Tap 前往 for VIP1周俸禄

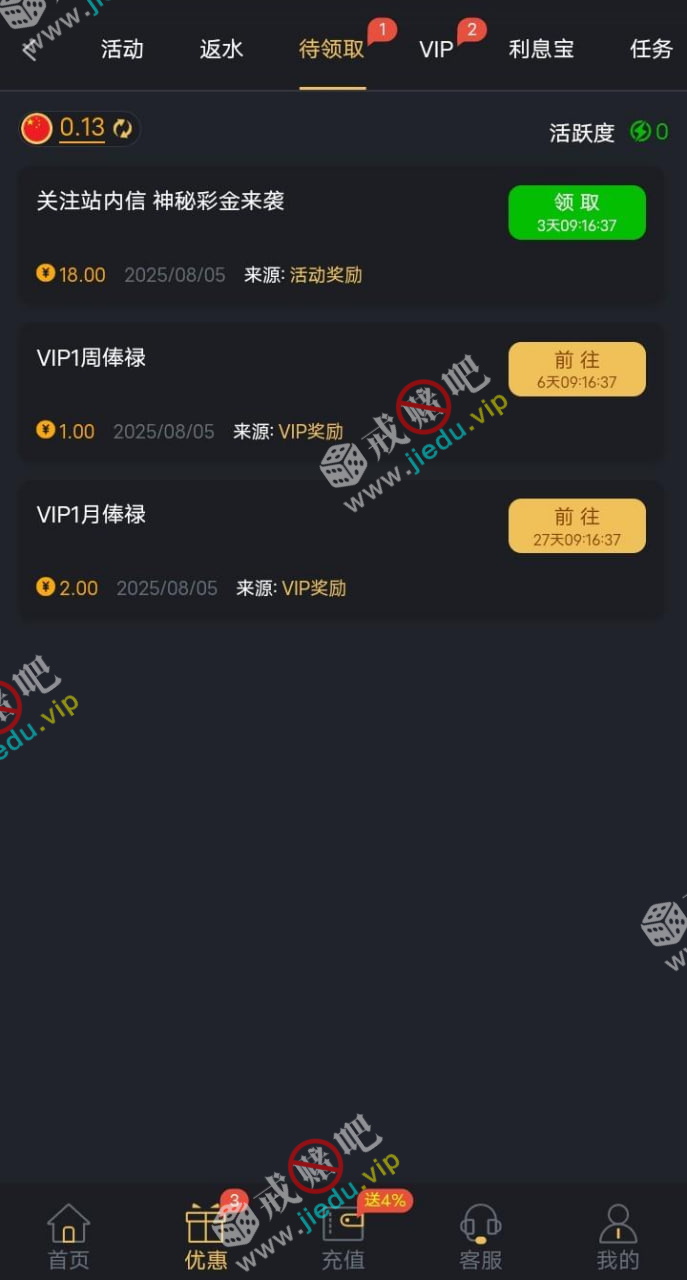(577, 369)
